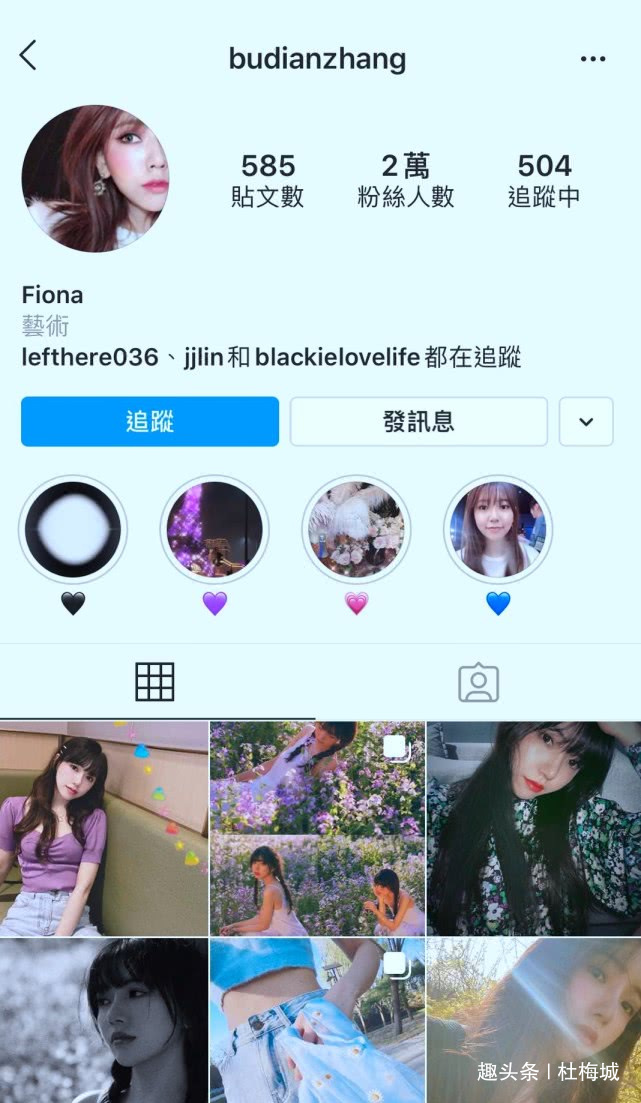View the 2萬 粉絲人數 followers list
The height and width of the screenshot is (1103, 641).
pyautogui.click(x=405, y=180)
